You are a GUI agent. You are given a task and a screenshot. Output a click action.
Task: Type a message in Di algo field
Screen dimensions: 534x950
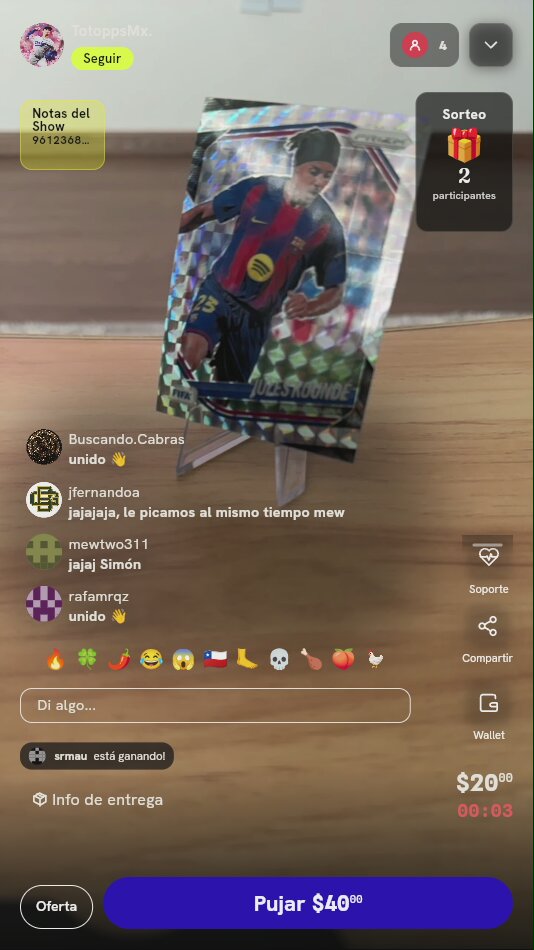(215, 705)
